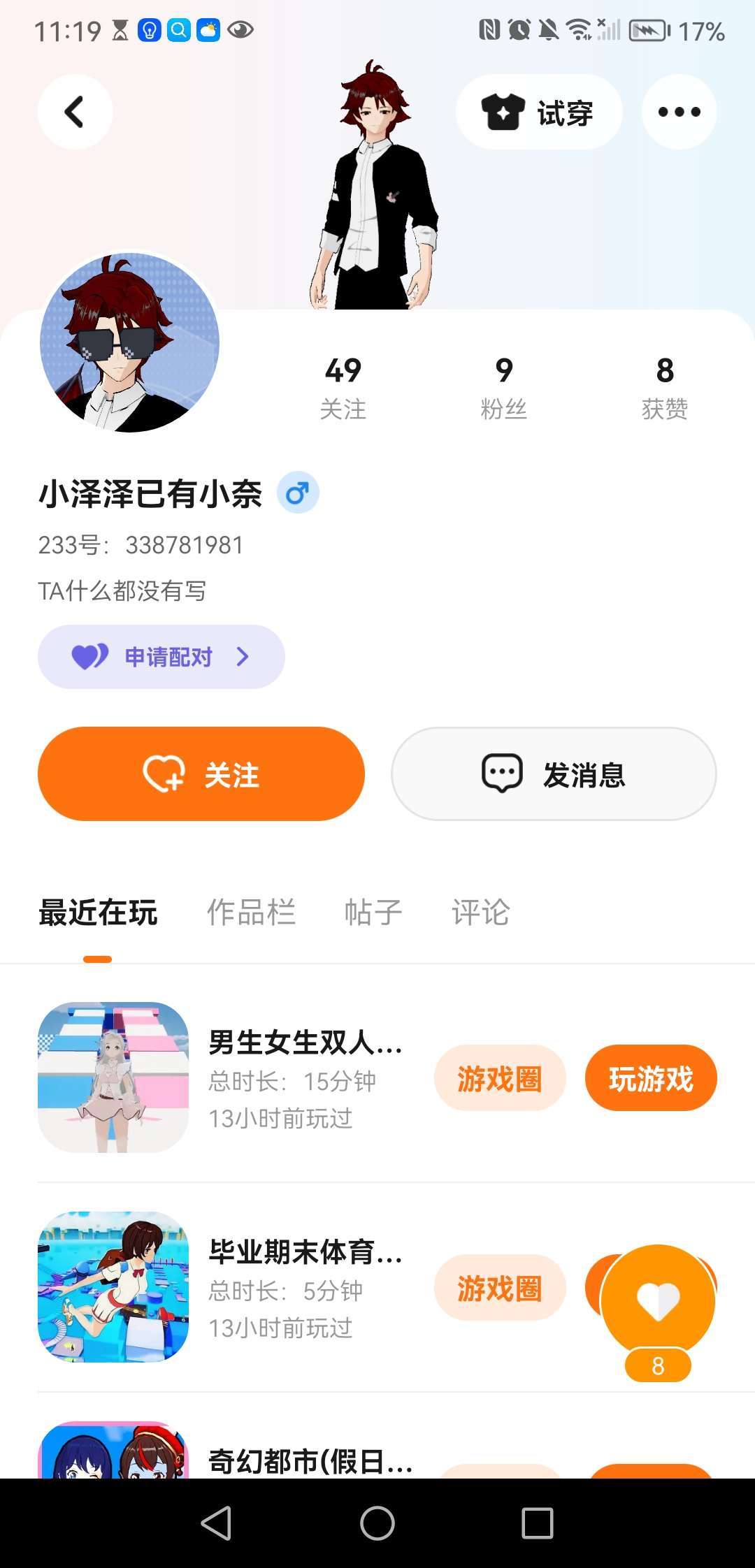
Task: Select the 最近在玩 tab
Action: (98, 913)
